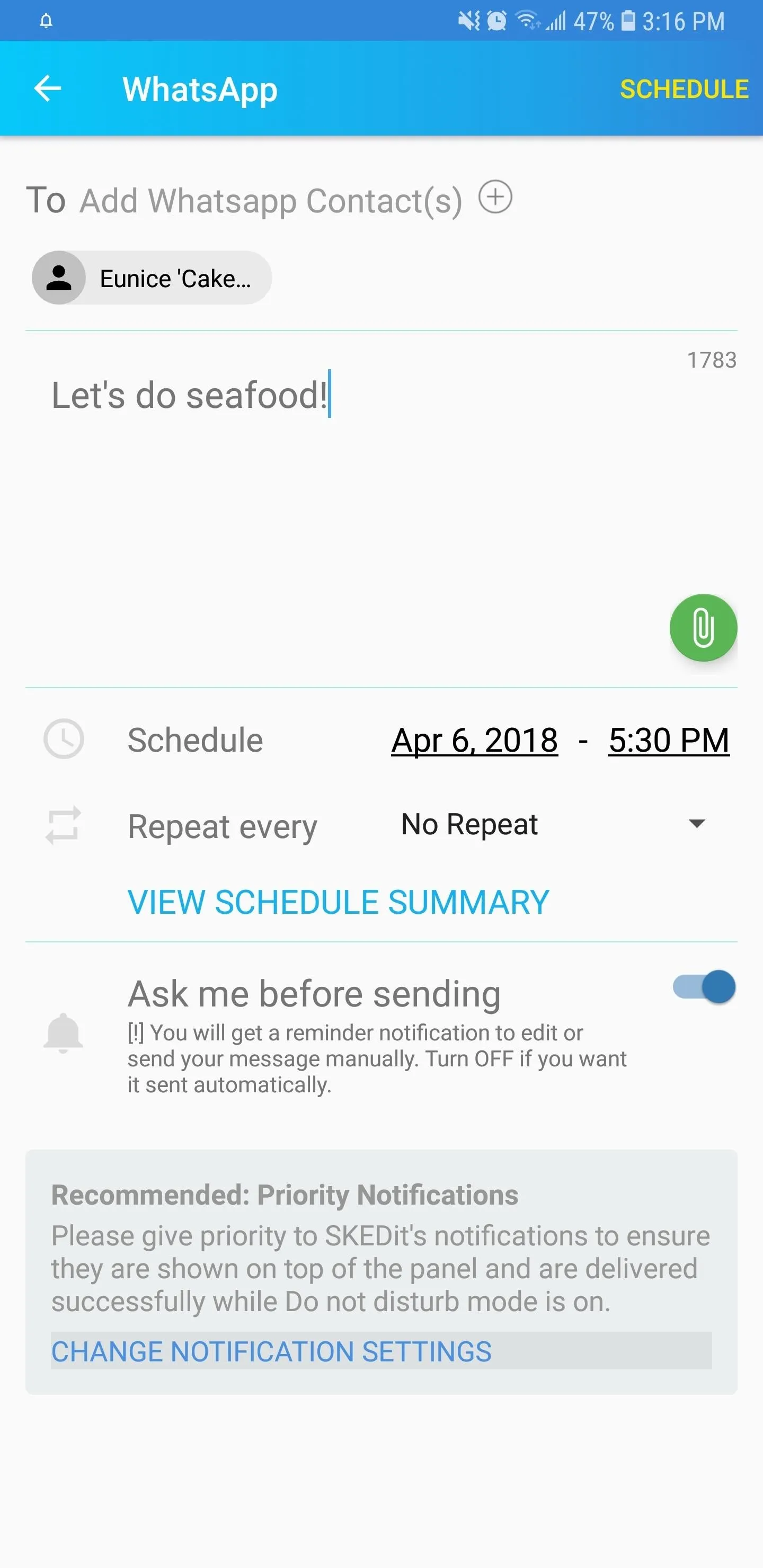The width and height of the screenshot is (763, 1568).
Task: Change the scheduled date Apr 6, 2018
Action: coord(474,741)
